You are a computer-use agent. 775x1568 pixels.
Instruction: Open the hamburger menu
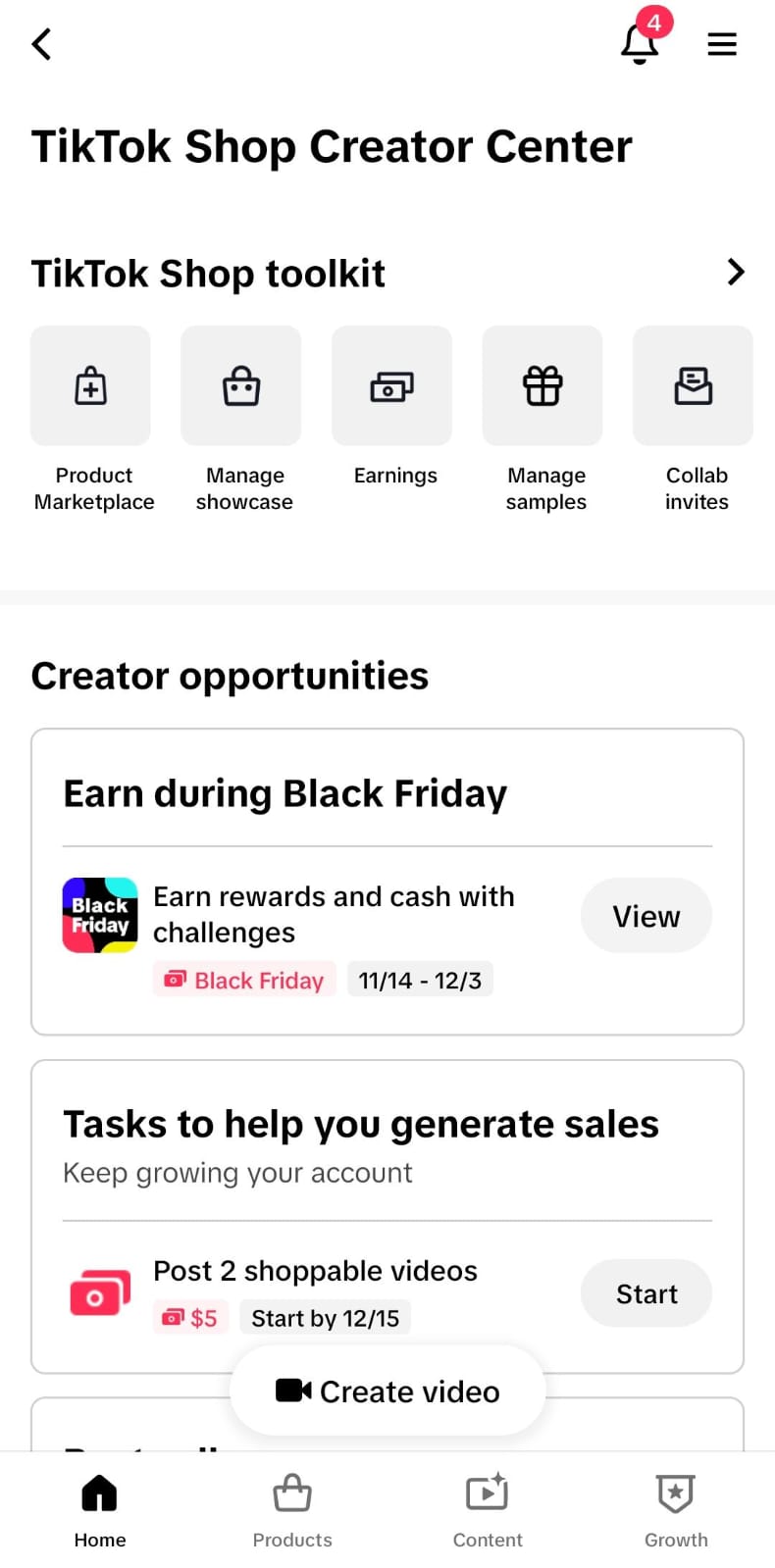(722, 44)
